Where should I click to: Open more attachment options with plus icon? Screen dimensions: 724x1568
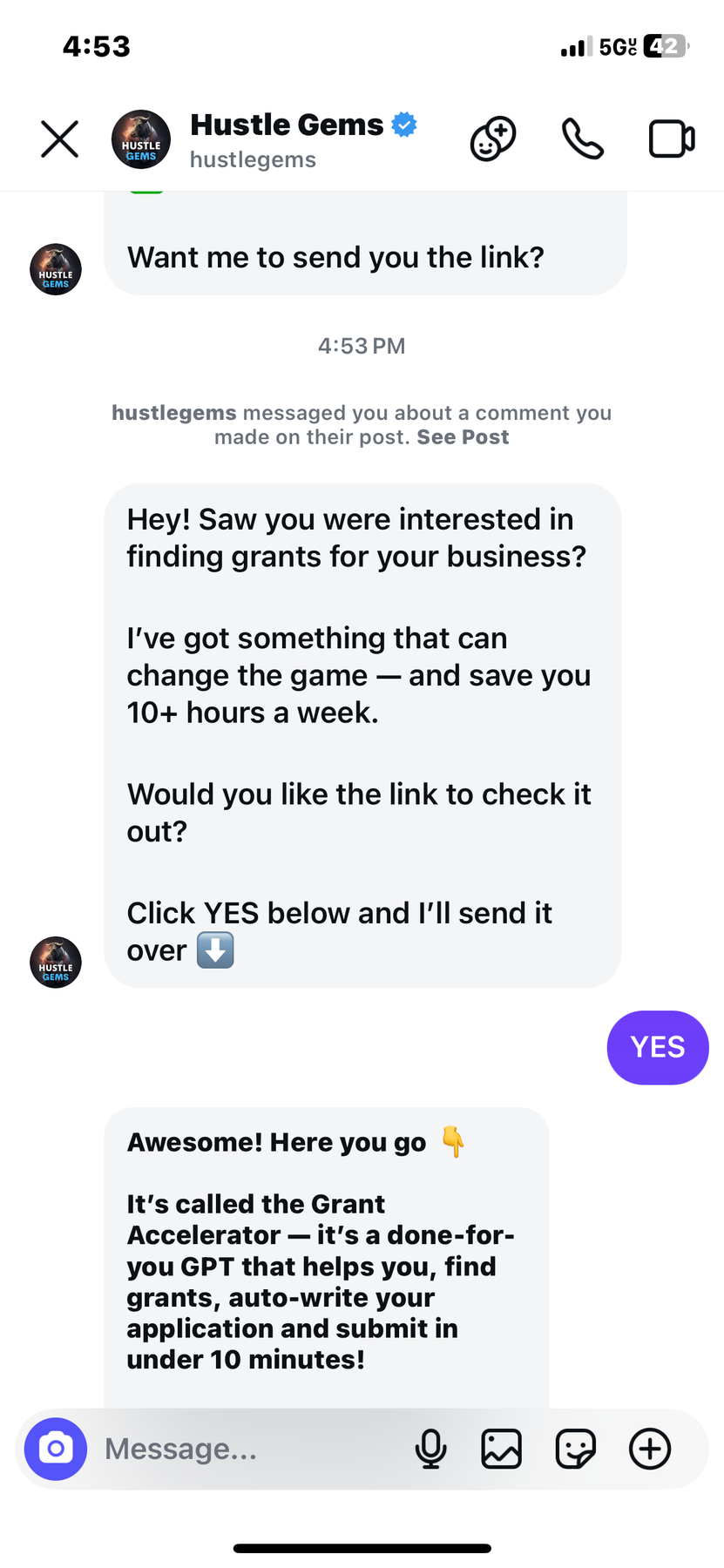(x=649, y=1449)
